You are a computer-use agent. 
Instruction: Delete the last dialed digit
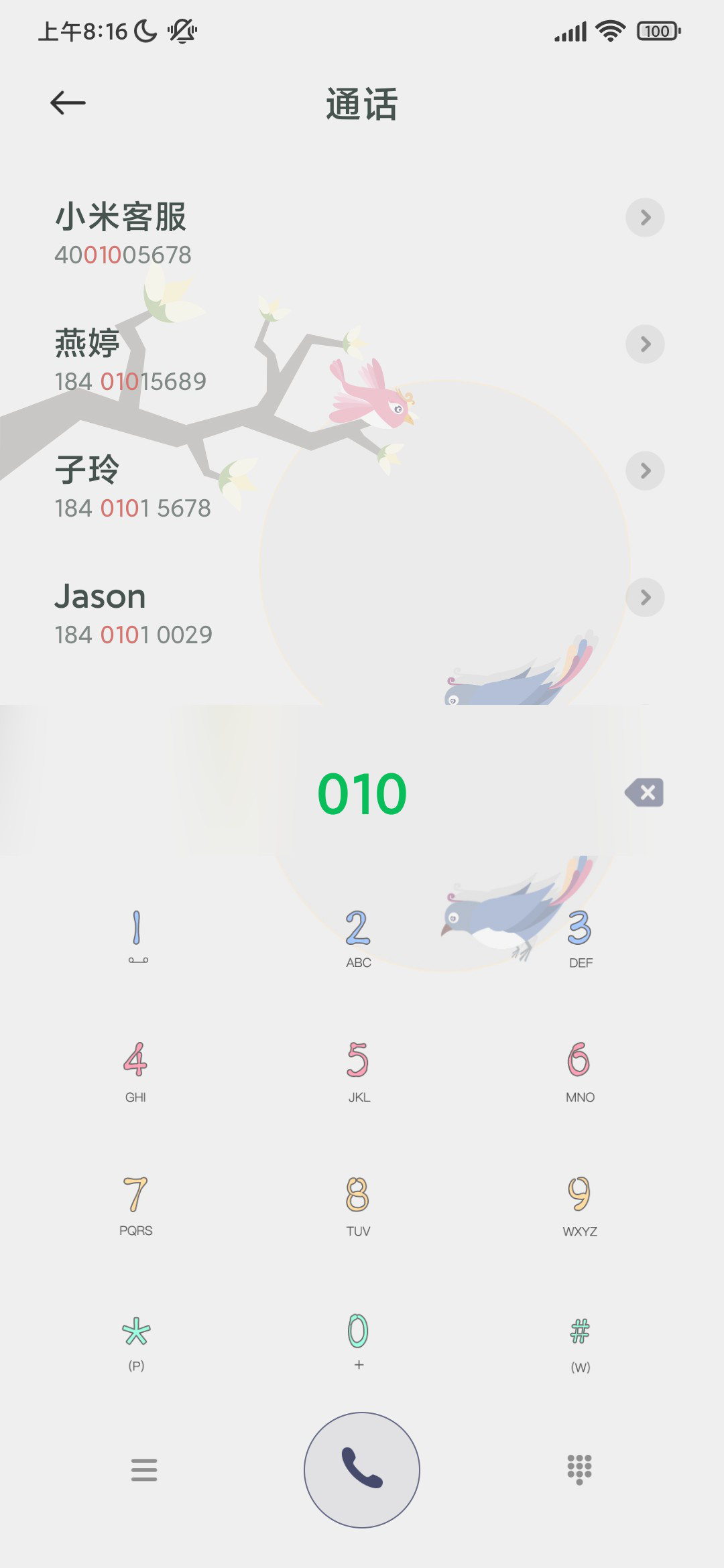(644, 793)
